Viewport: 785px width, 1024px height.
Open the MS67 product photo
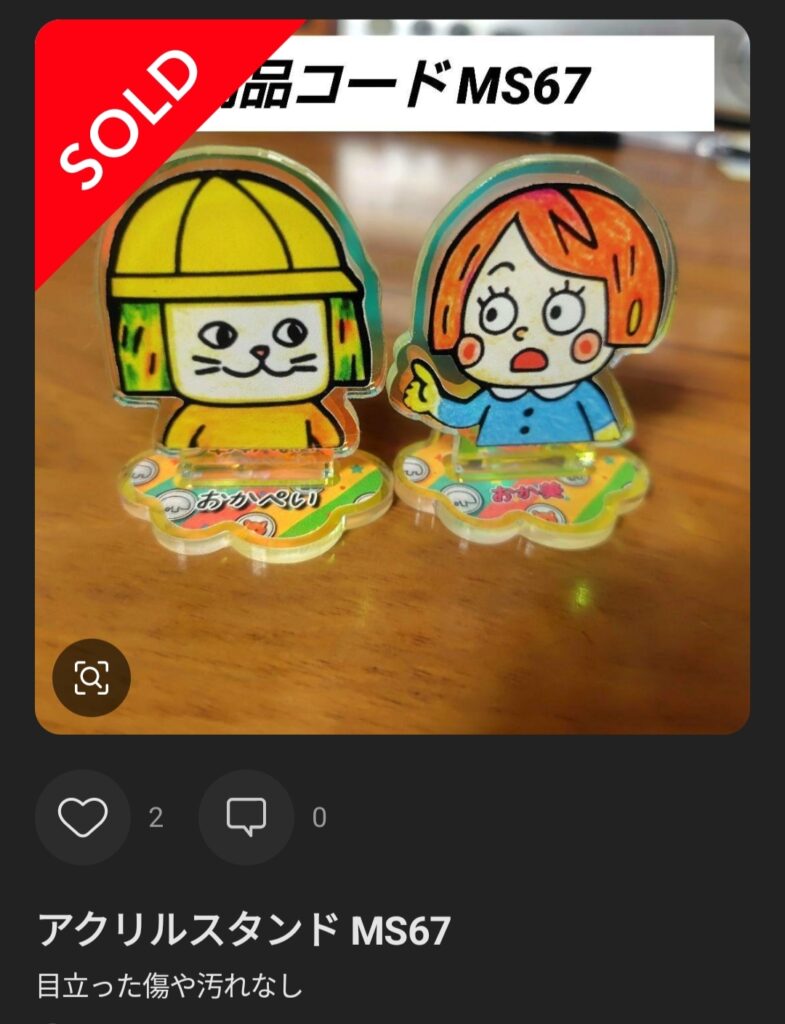coord(420,400)
